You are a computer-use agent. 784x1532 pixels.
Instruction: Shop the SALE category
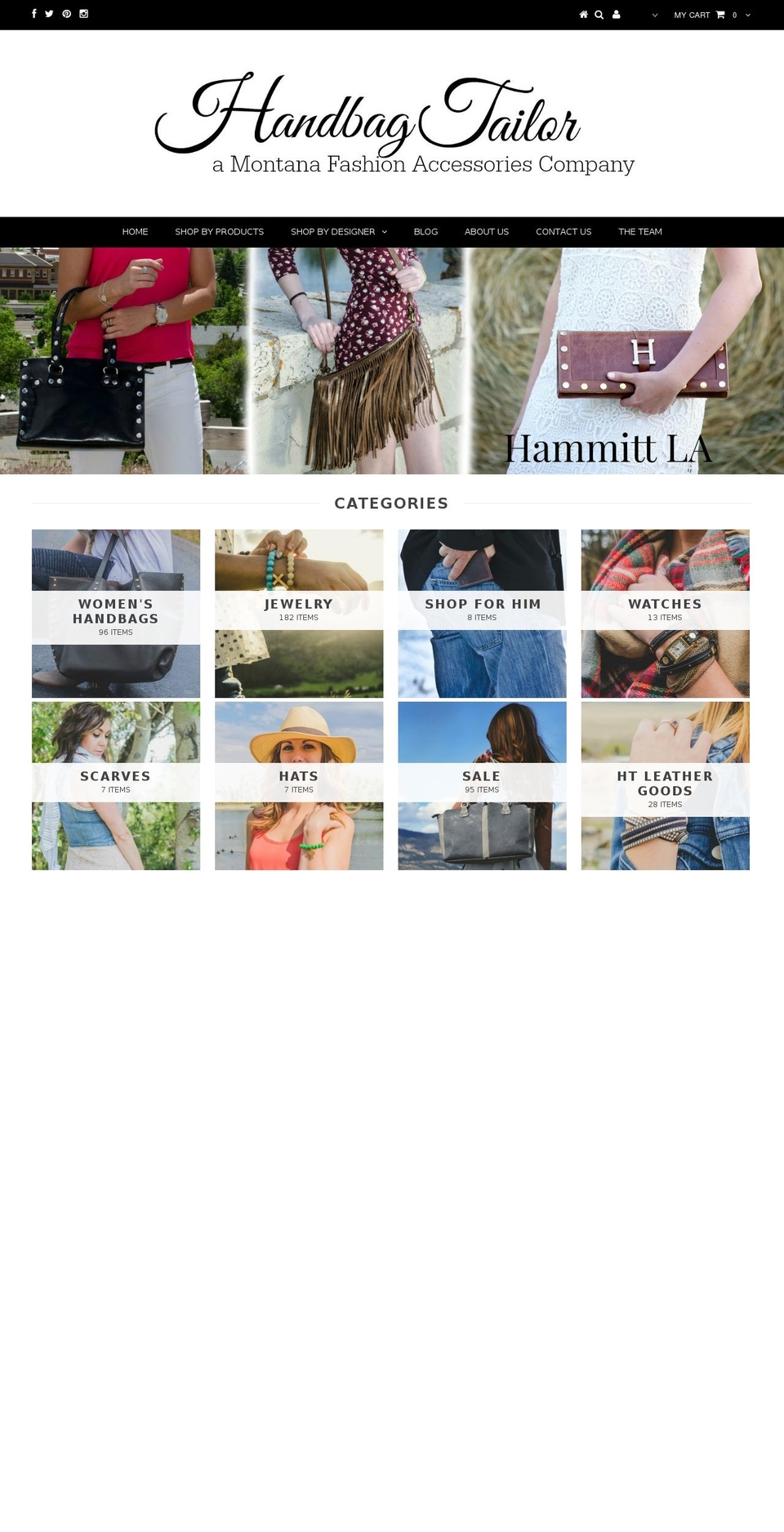[x=482, y=784]
